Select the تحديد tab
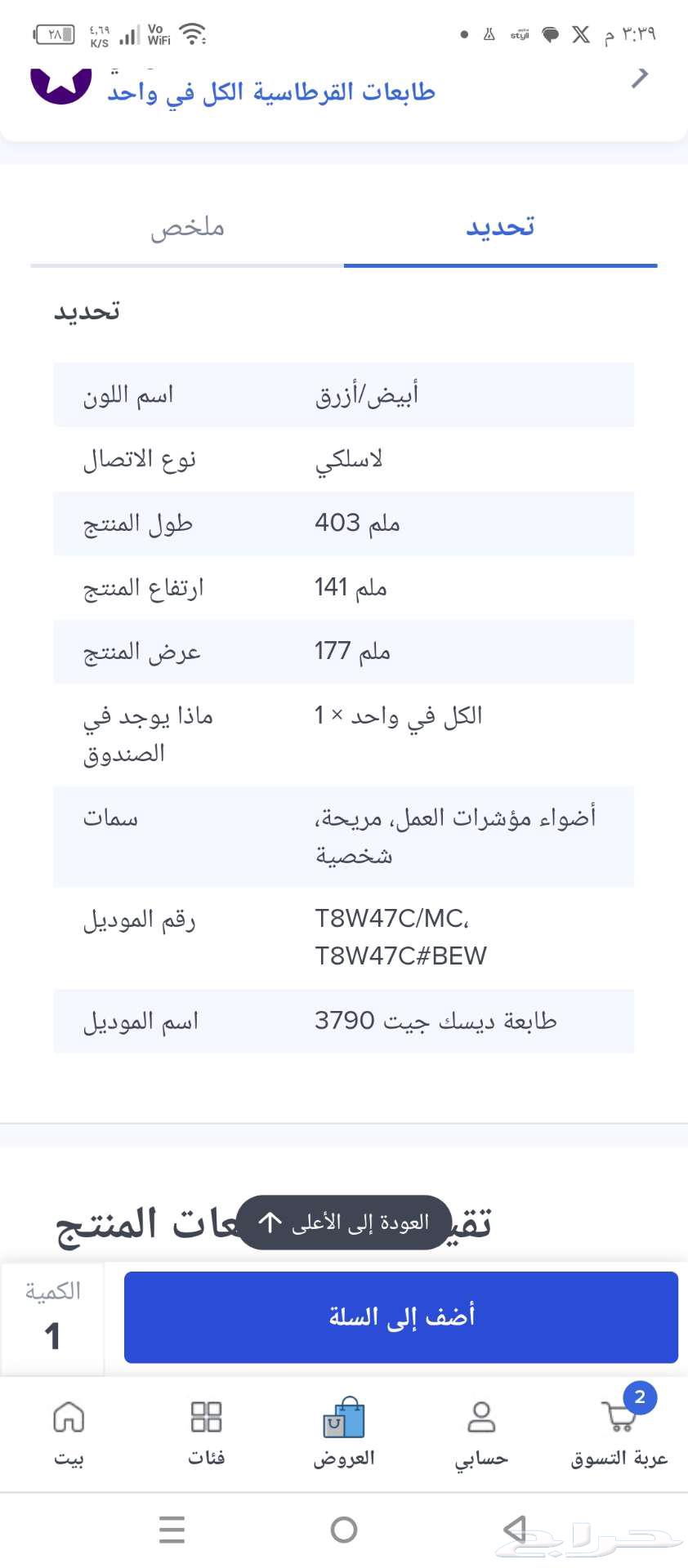Viewport: 688px width, 1568px height. [500, 228]
